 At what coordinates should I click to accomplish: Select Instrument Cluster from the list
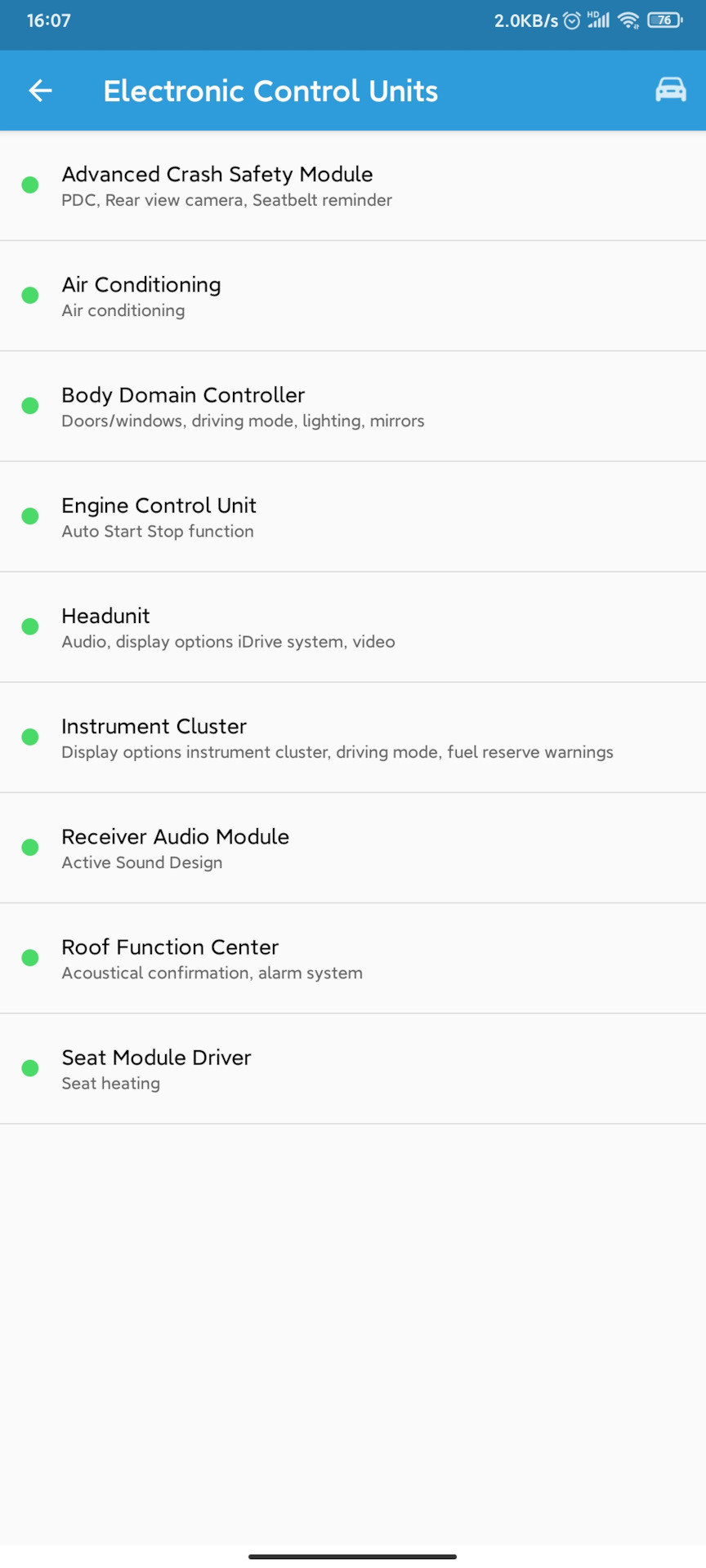[x=353, y=737]
